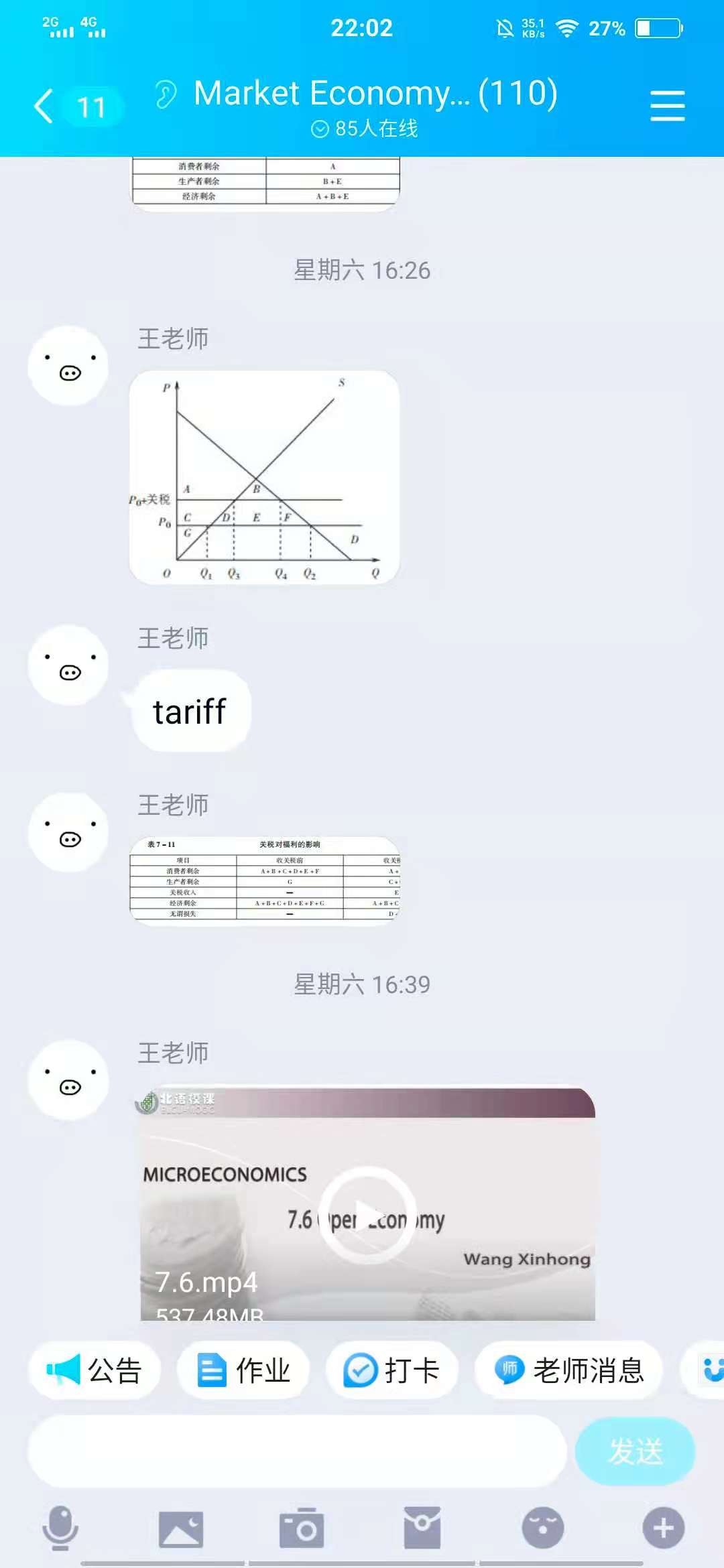
Task: Open the red envelope icon
Action: [422, 1528]
